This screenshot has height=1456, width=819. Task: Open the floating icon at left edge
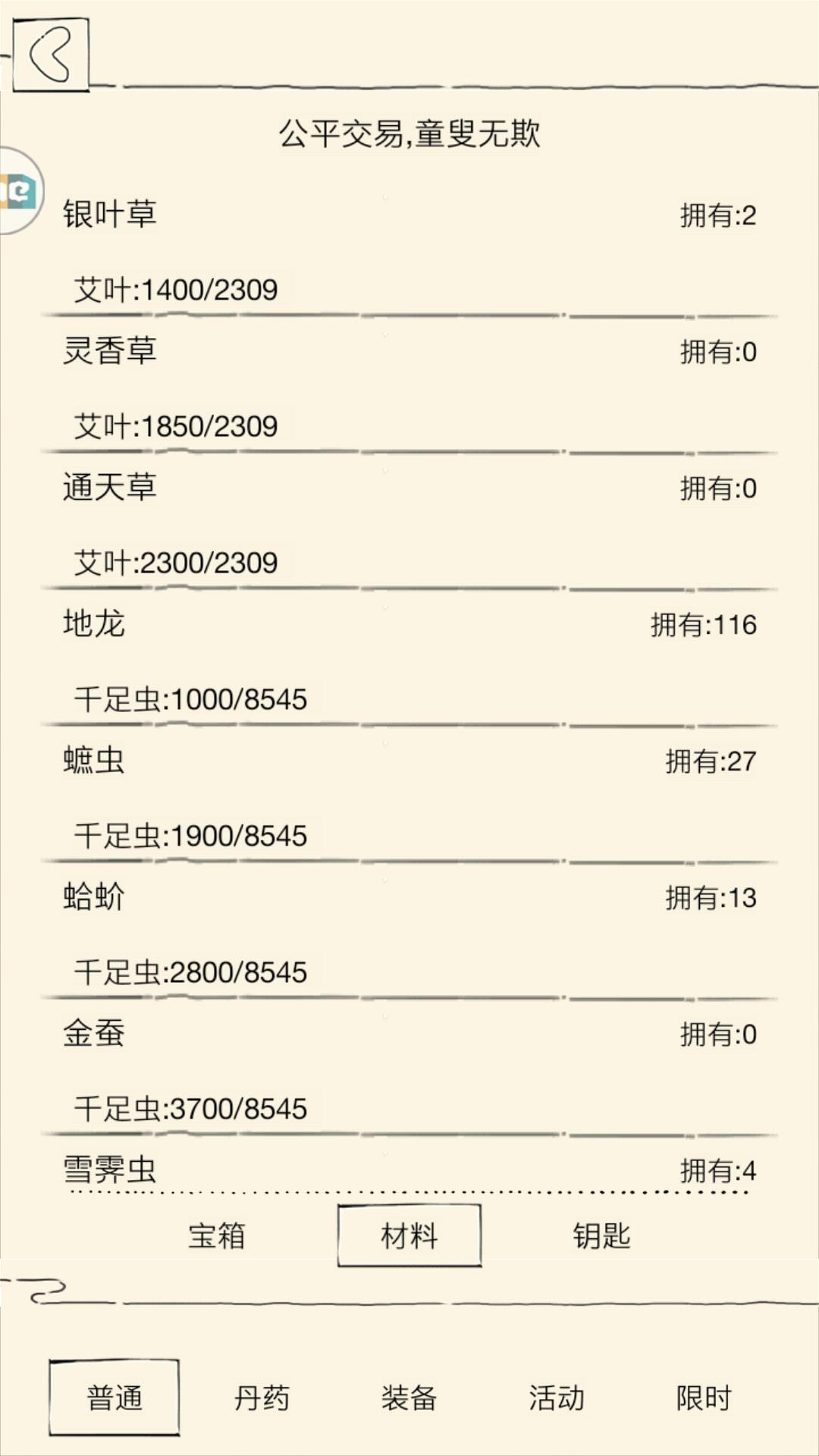click(20, 190)
